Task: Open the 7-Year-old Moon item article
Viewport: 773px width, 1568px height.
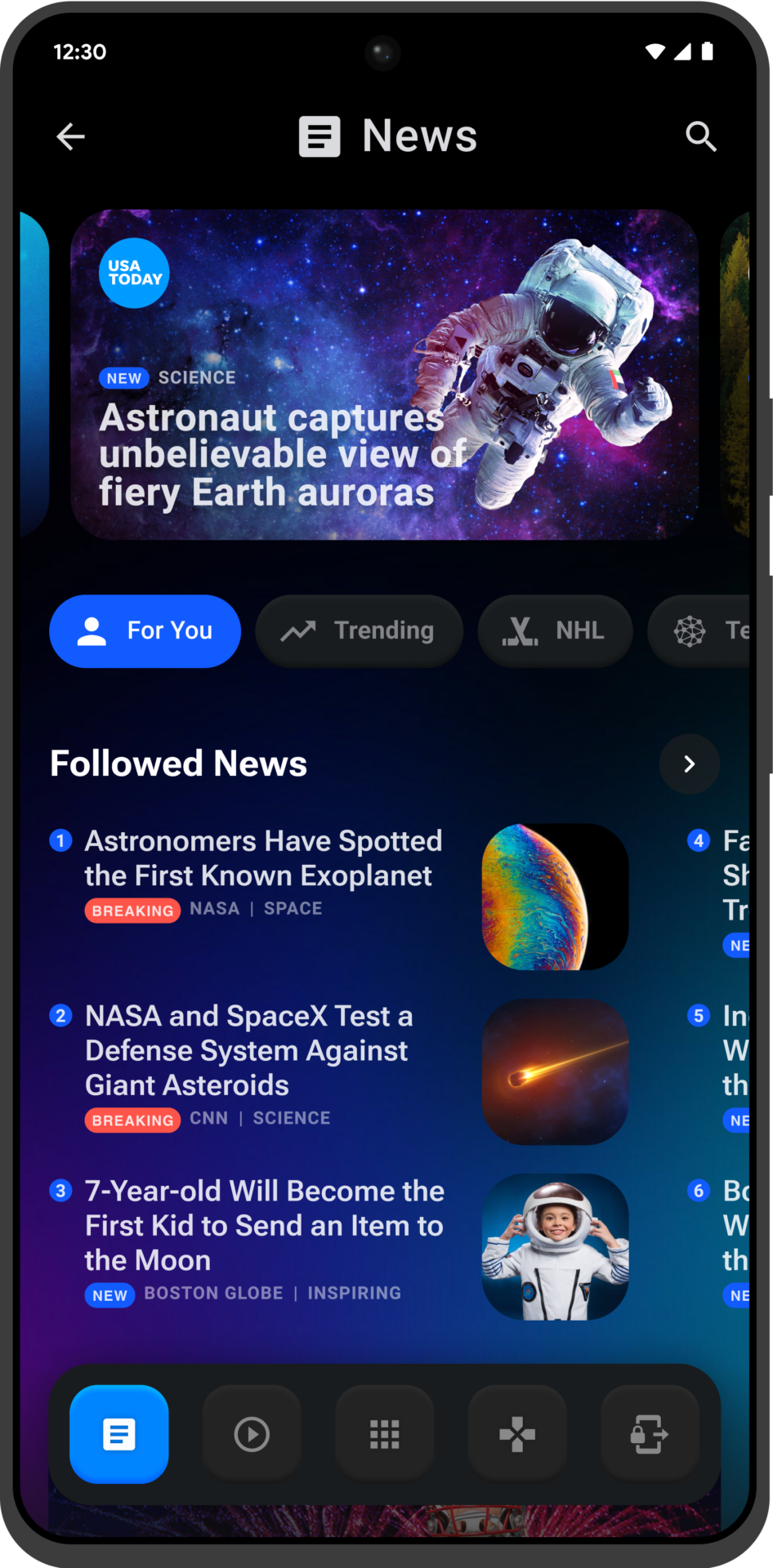Action: coord(339,1247)
